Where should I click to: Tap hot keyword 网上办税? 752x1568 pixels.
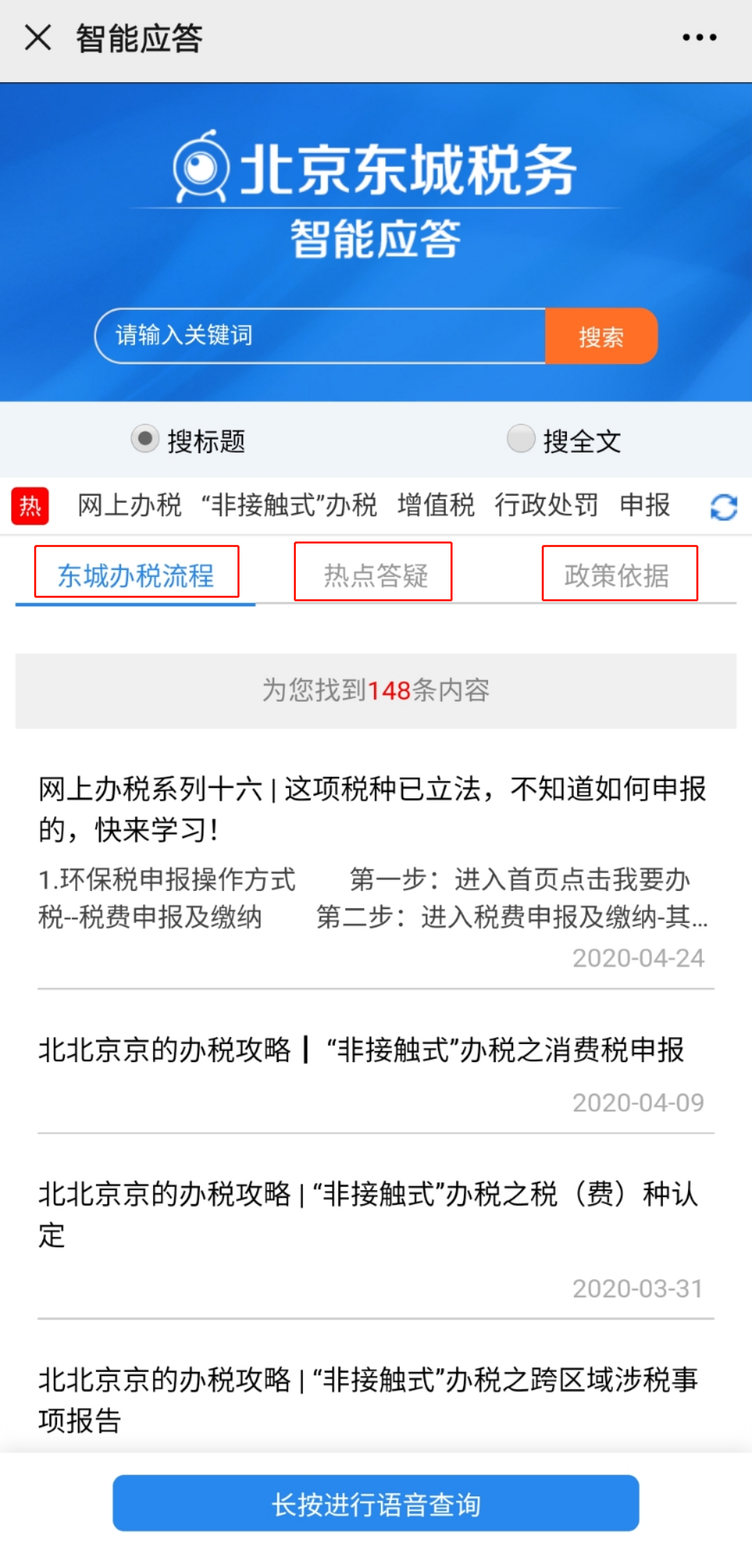[130, 505]
